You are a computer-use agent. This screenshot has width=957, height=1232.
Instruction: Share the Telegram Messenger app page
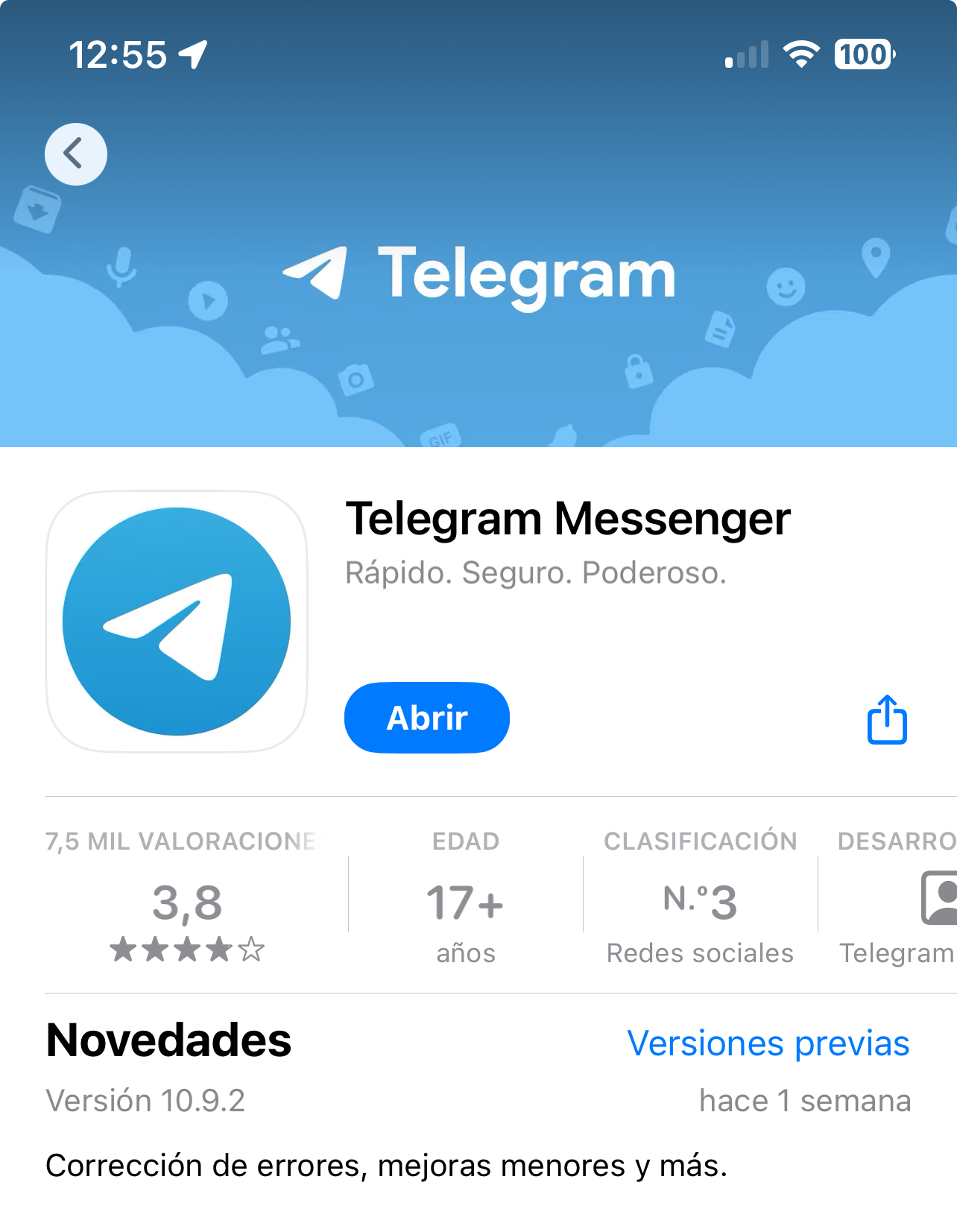point(887,720)
